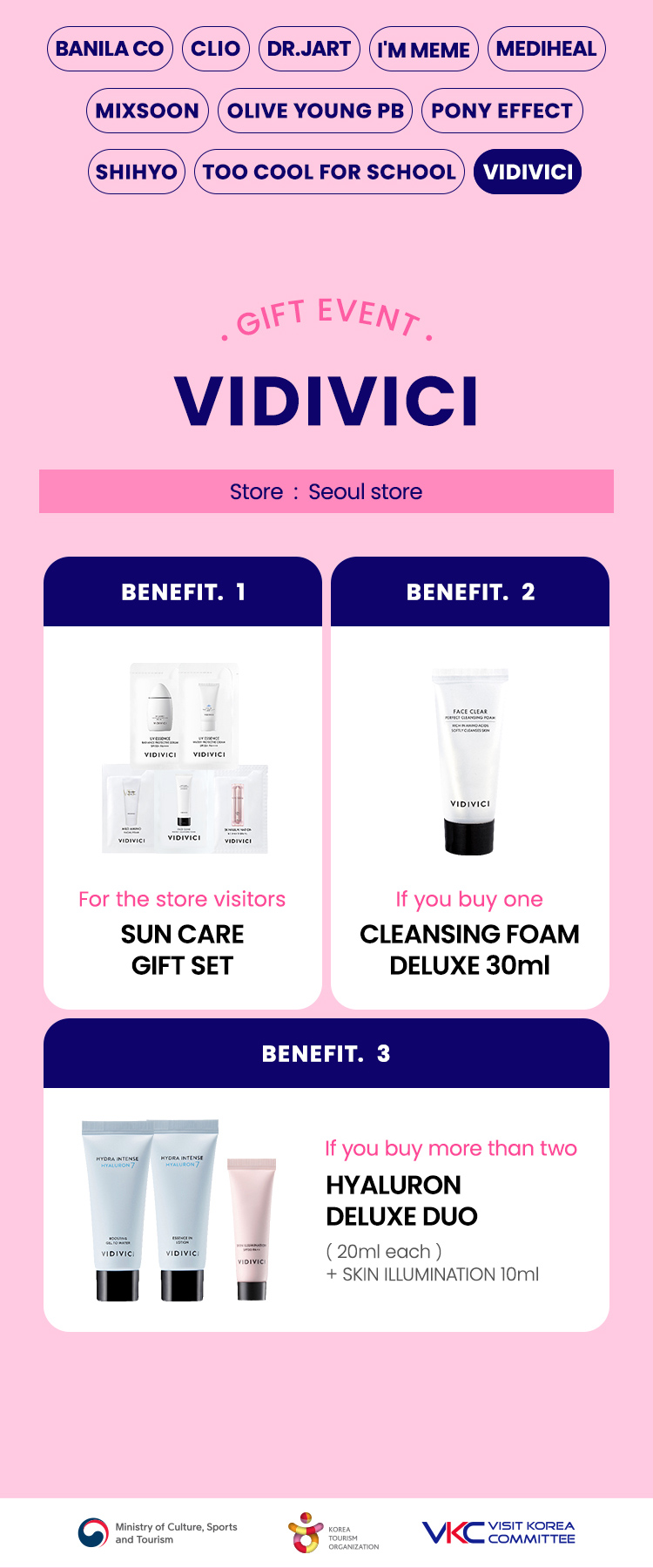Switch to the SHIHYO tab
Image resolution: width=653 pixels, height=1568 pixels.
click(137, 172)
